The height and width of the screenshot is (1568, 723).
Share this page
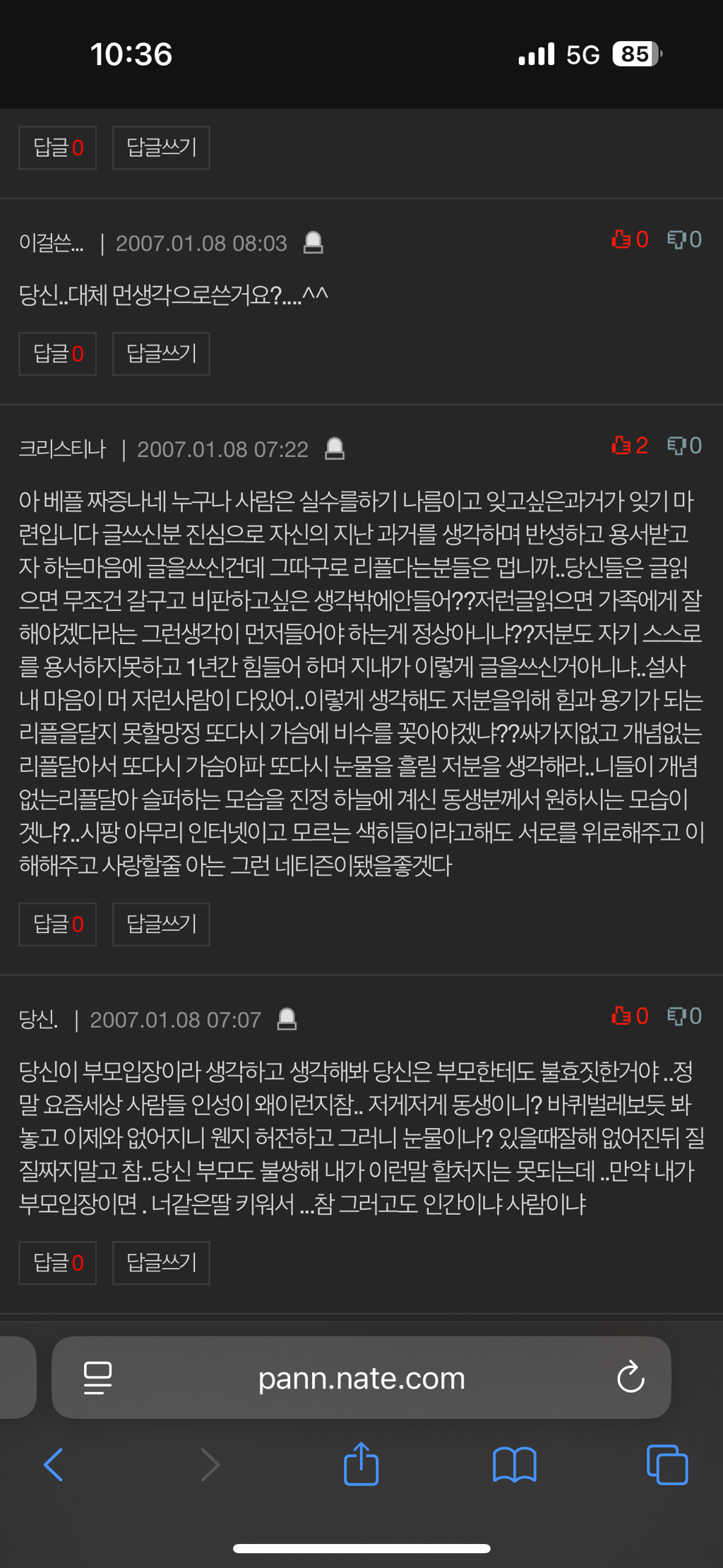(x=361, y=1463)
